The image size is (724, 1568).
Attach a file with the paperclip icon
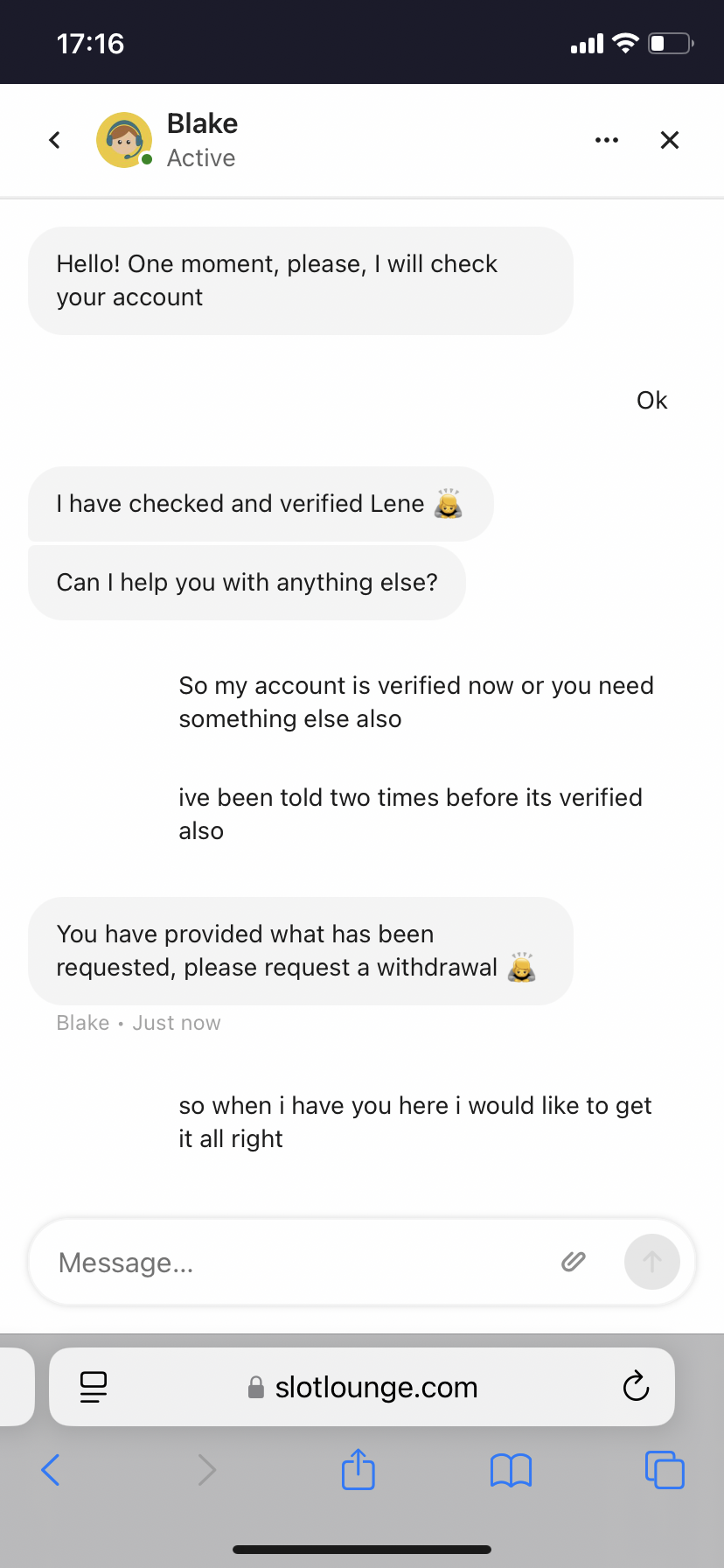click(x=573, y=1262)
